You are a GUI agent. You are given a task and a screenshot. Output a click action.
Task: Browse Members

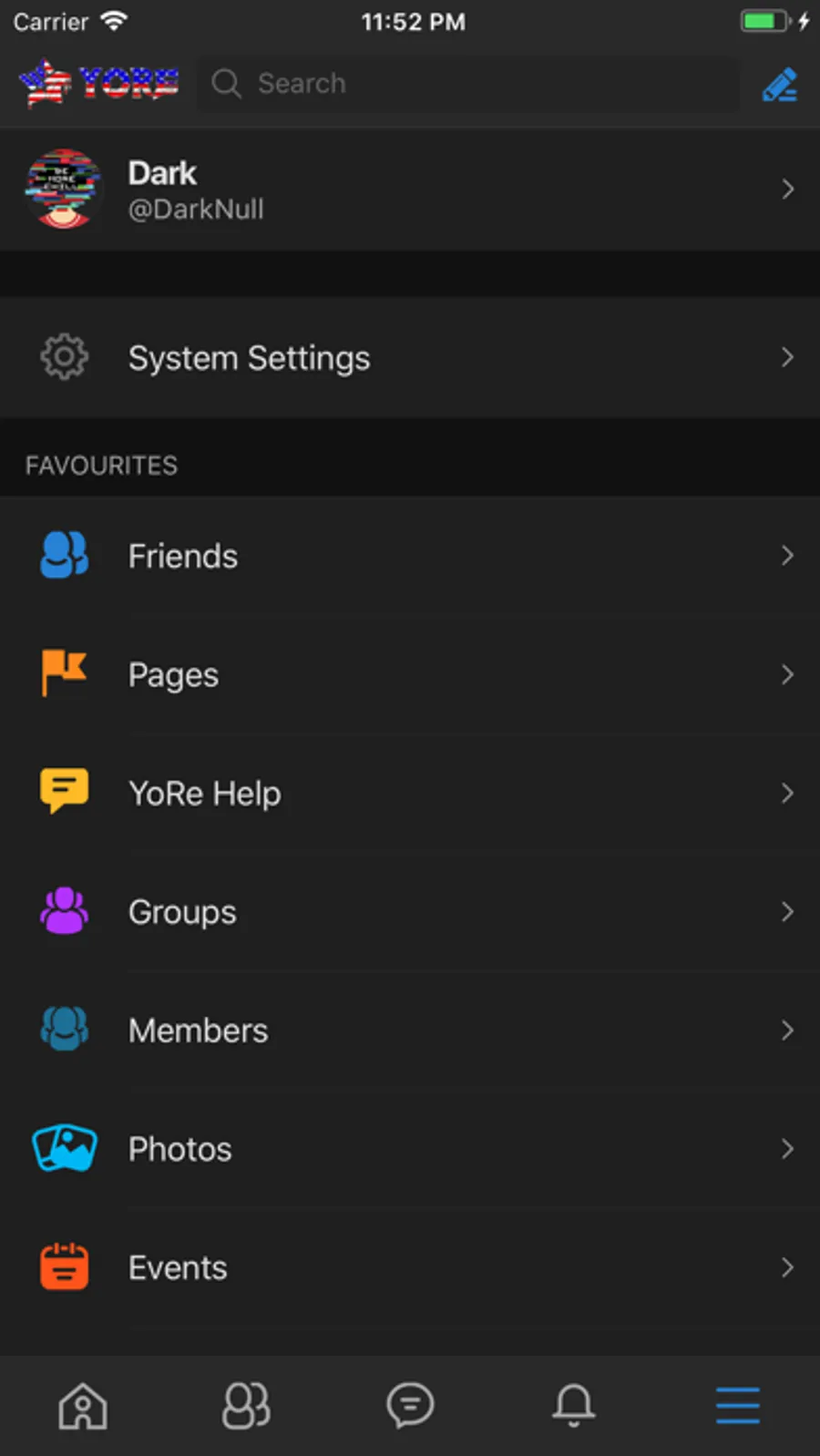pyautogui.click(x=410, y=1030)
